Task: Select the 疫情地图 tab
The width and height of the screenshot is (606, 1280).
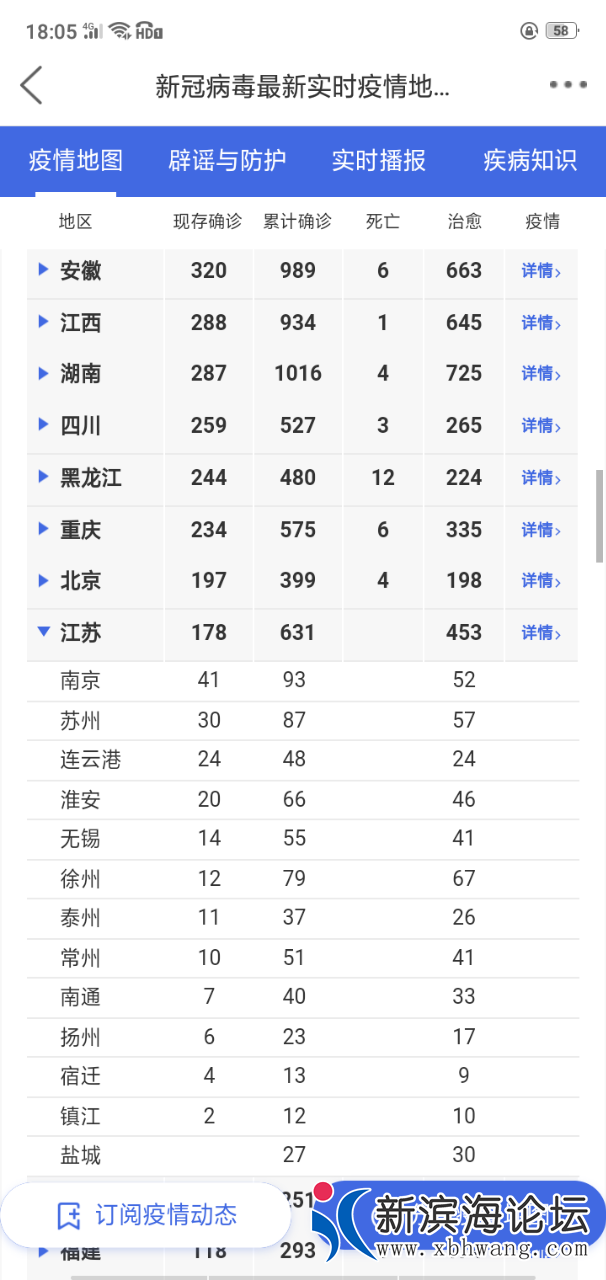Action: pos(76,160)
